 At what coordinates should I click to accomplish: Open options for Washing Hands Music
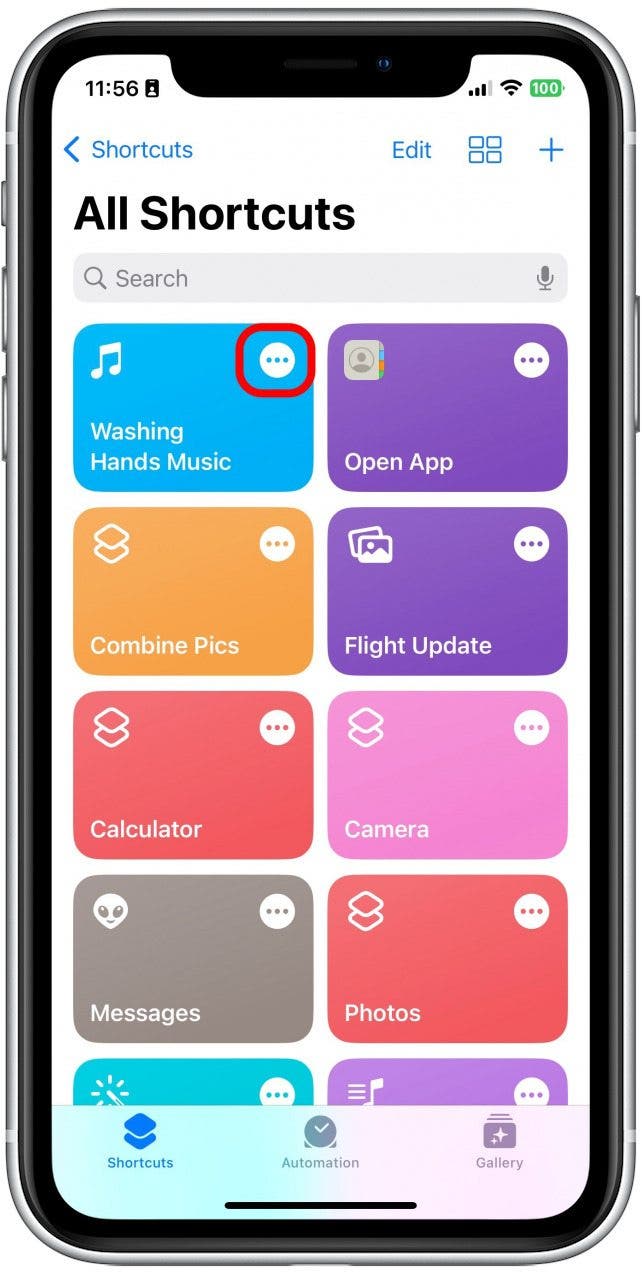277,360
